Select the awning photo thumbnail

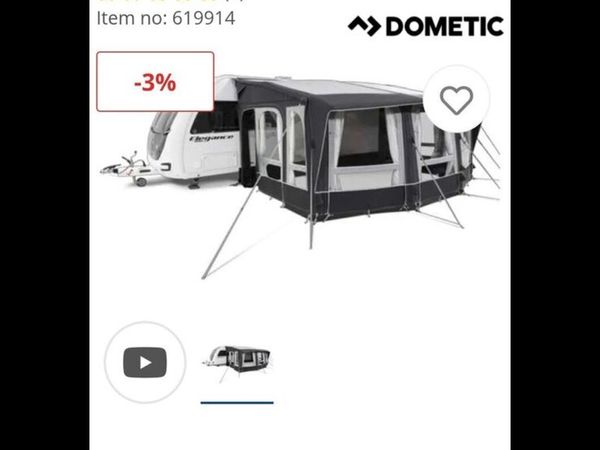click(237, 361)
